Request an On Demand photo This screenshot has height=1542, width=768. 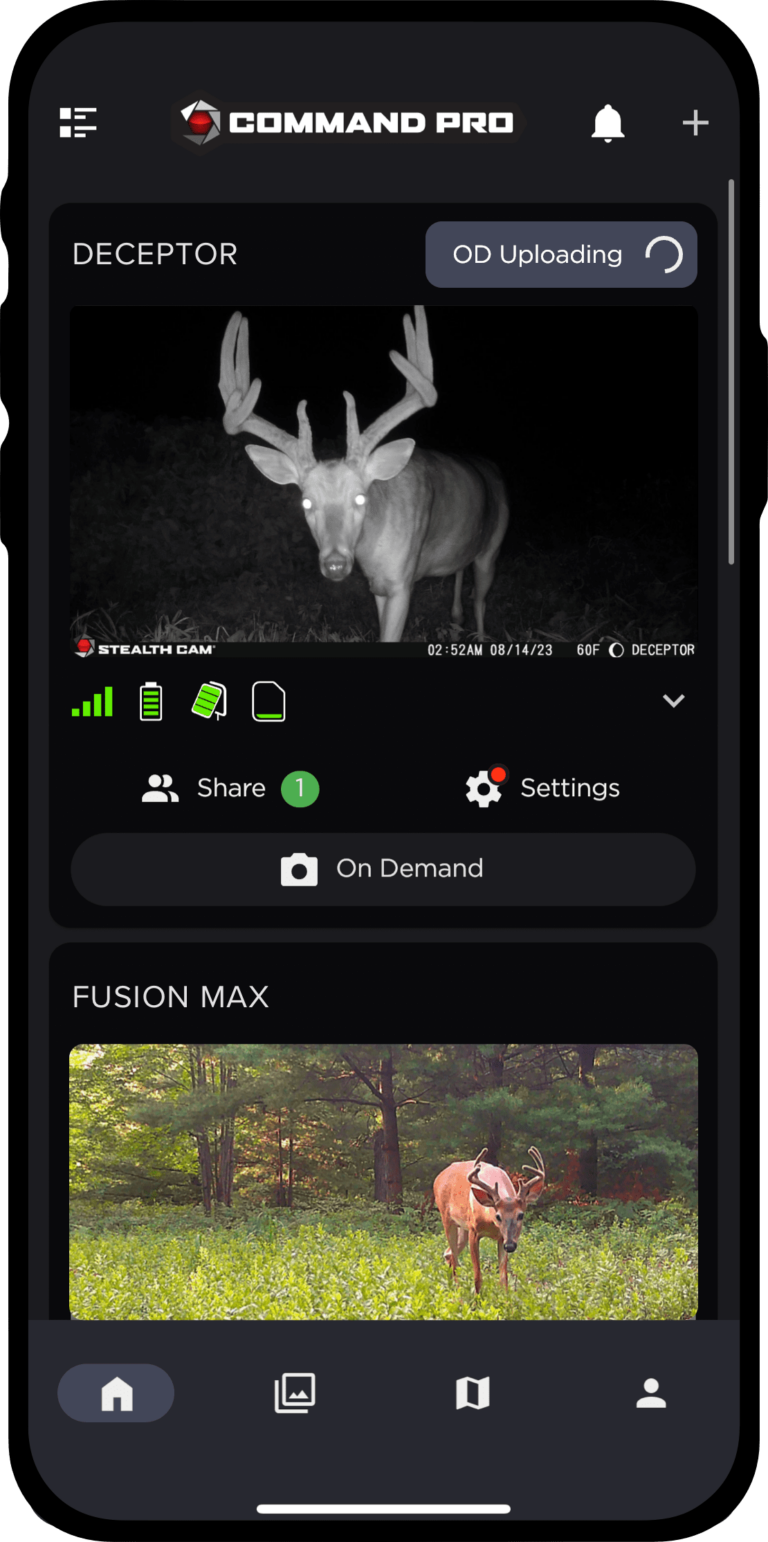[383, 869]
